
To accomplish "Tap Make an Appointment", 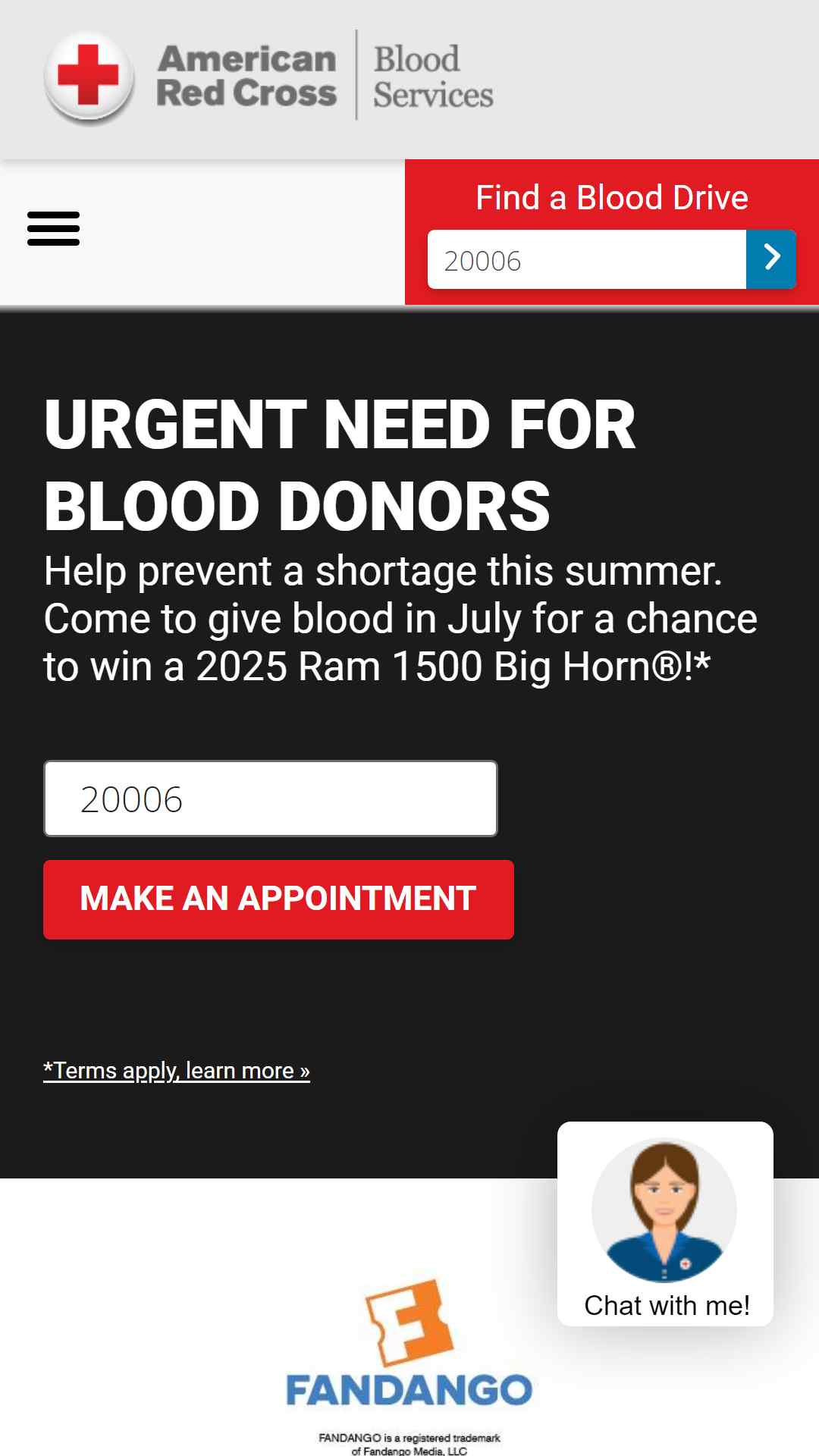I will tap(278, 899).
